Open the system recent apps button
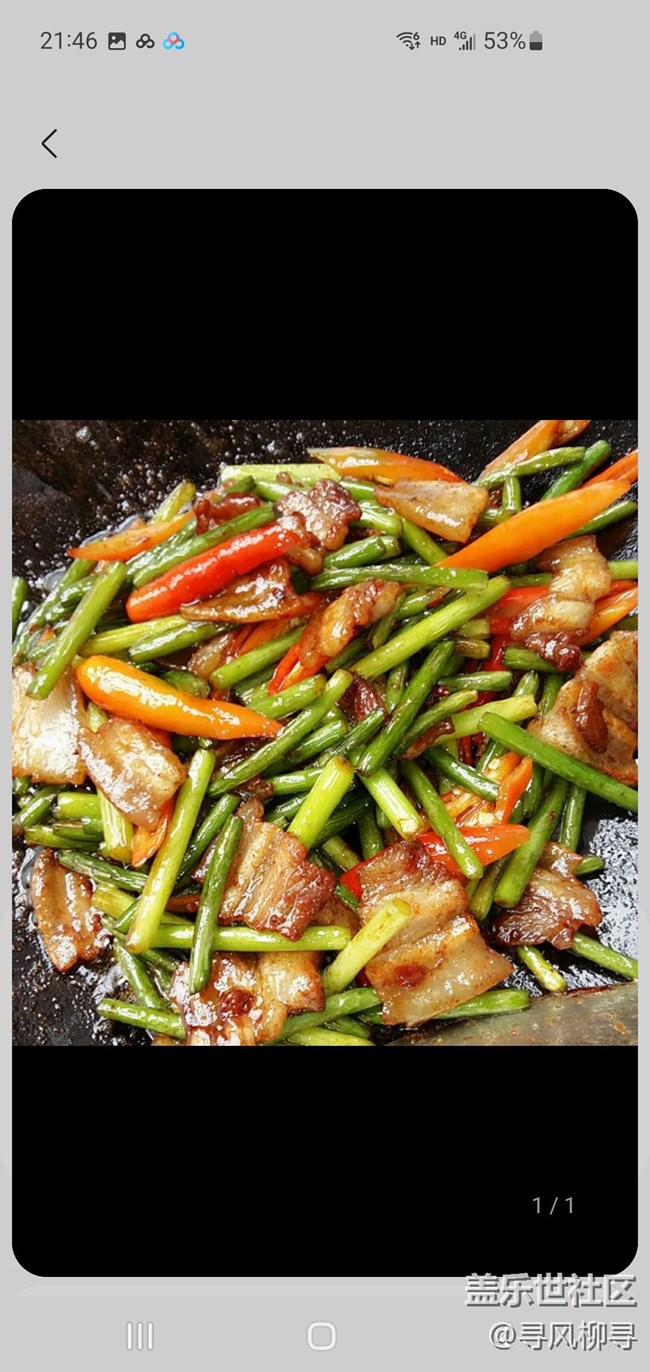Screen dimensions: 650x1372 [x=140, y=1336]
